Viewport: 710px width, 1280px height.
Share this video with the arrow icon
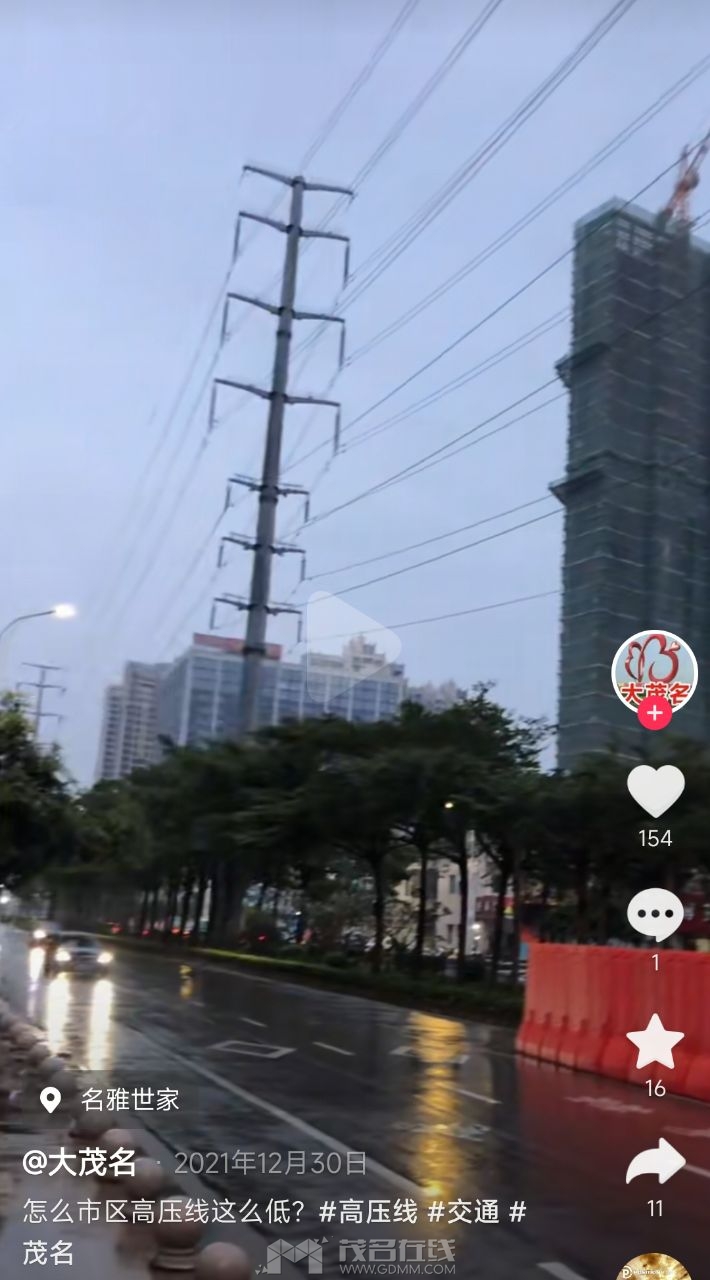pyautogui.click(x=655, y=1163)
